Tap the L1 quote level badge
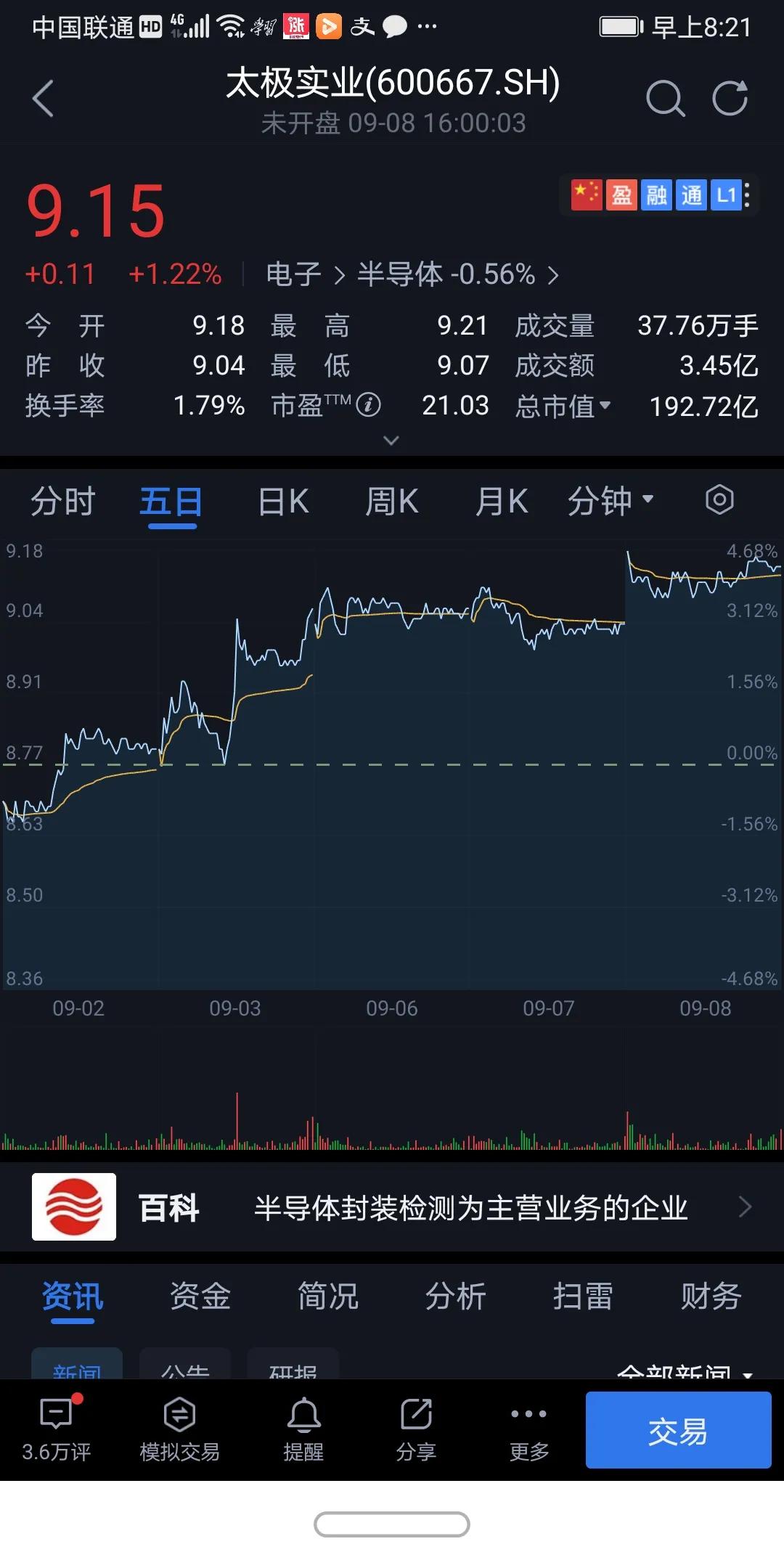 click(x=724, y=195)
